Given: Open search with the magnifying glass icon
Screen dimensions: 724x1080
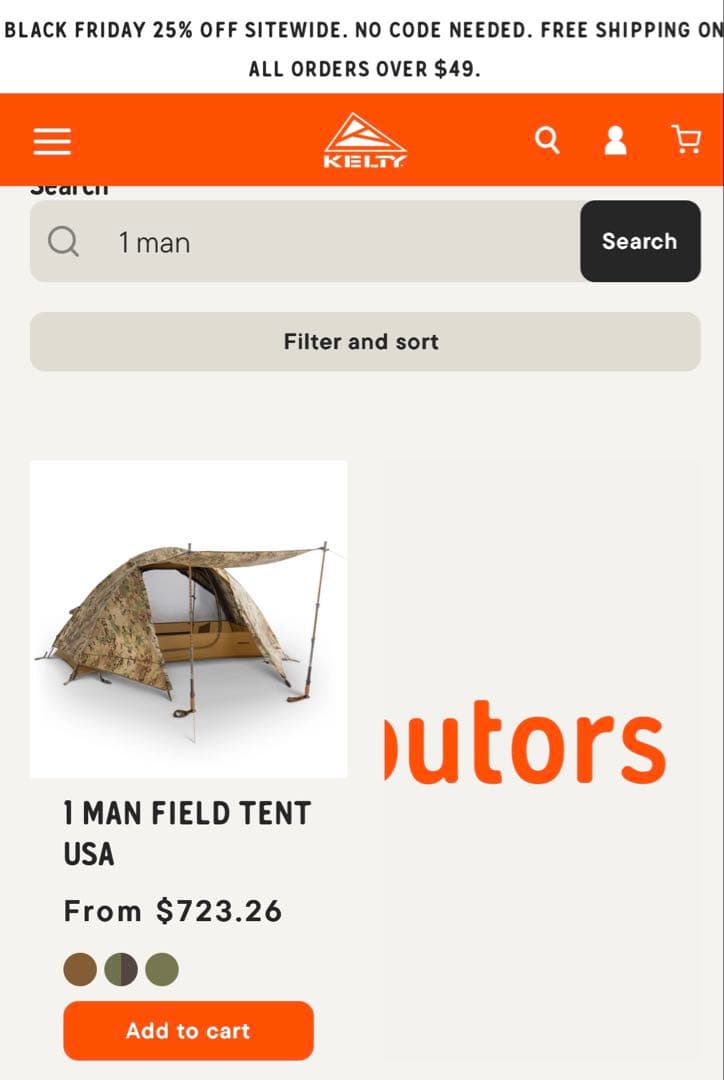Looking at the screenshot, I should pyautogui.click(x=546, y=140).
